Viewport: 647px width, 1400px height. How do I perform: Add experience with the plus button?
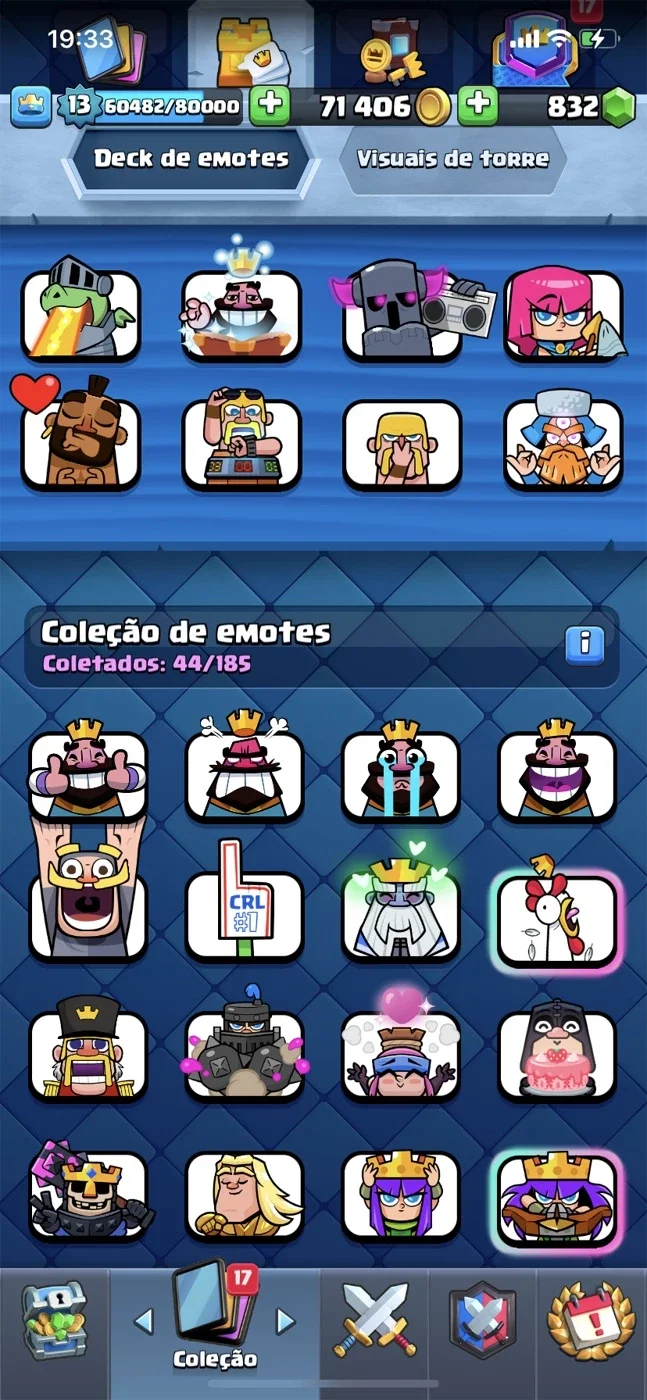click(x=269, y=106)
